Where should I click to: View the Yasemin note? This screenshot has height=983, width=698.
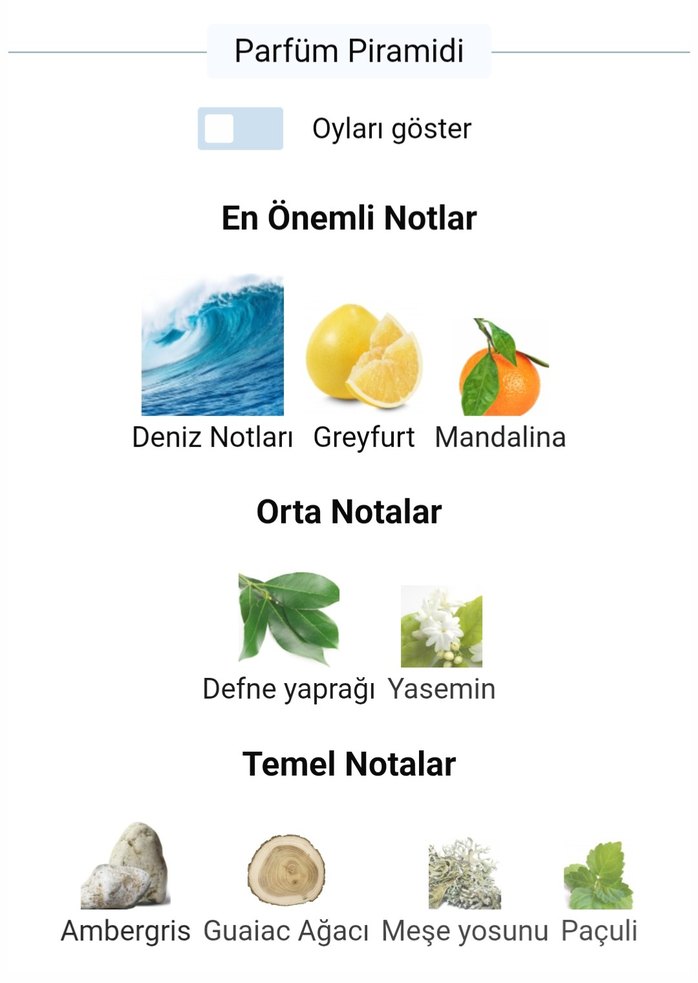(x=441, y=626)
